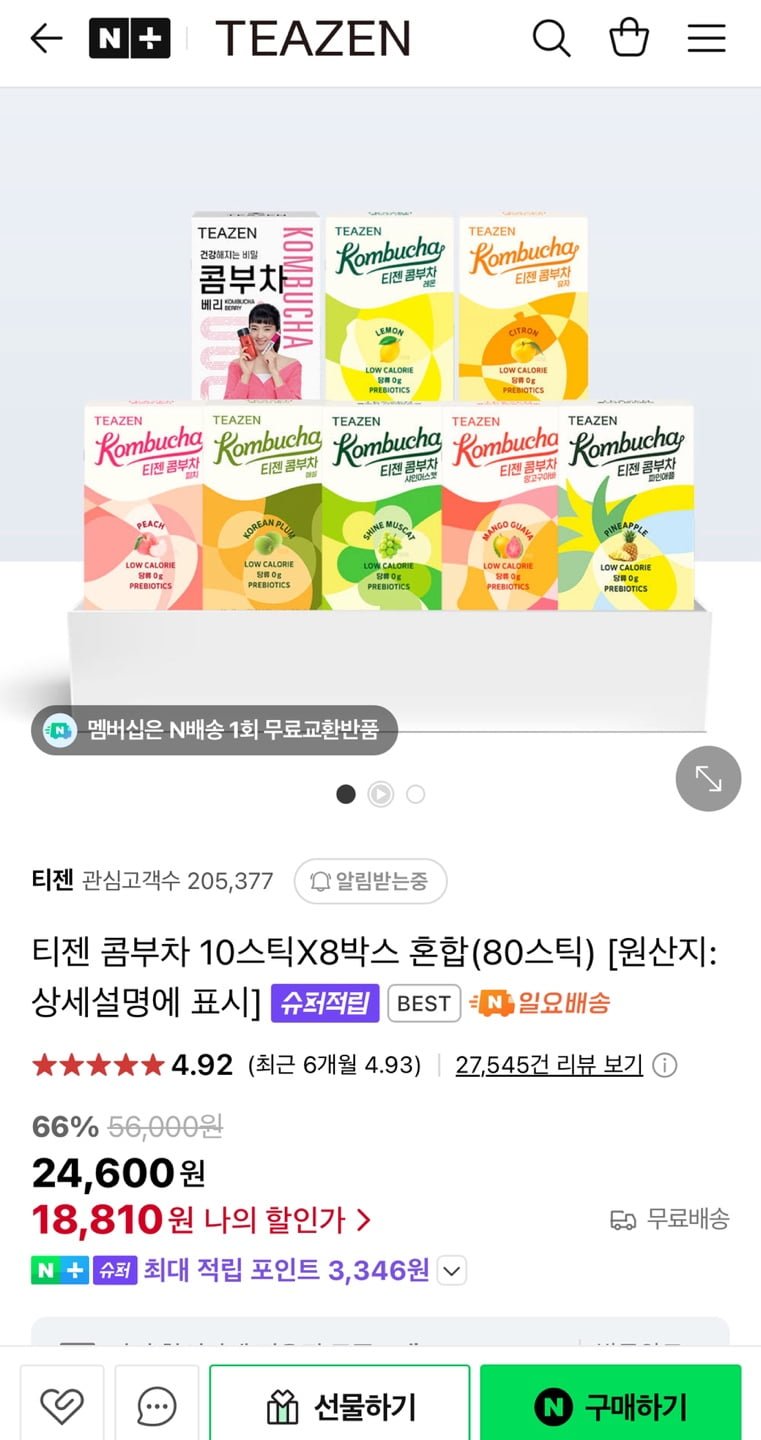Open the 27,545건 리뷰 보기 link

click(x=549, y=1065)
